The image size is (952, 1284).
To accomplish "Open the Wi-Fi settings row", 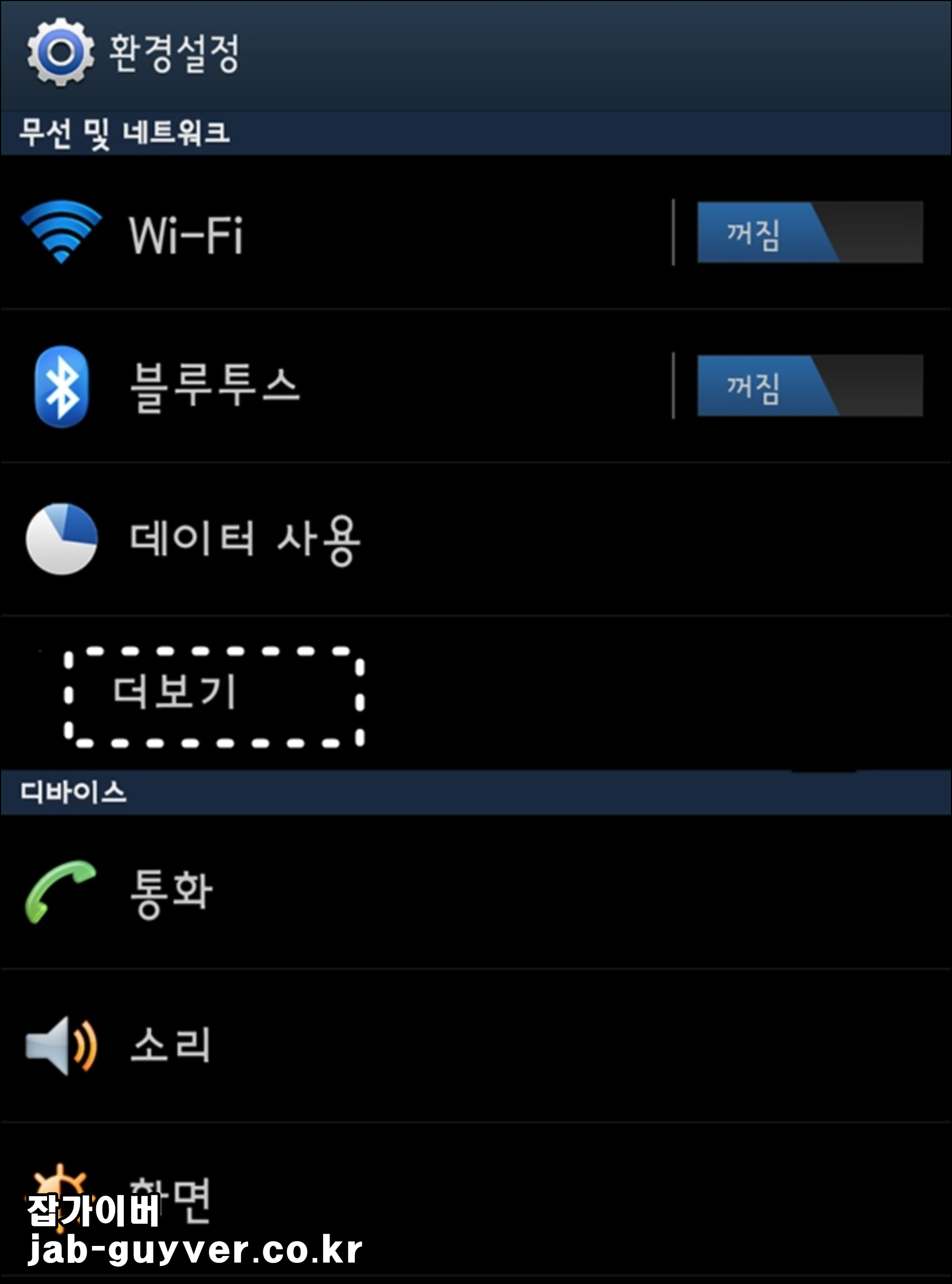I will tap(336, 233).
